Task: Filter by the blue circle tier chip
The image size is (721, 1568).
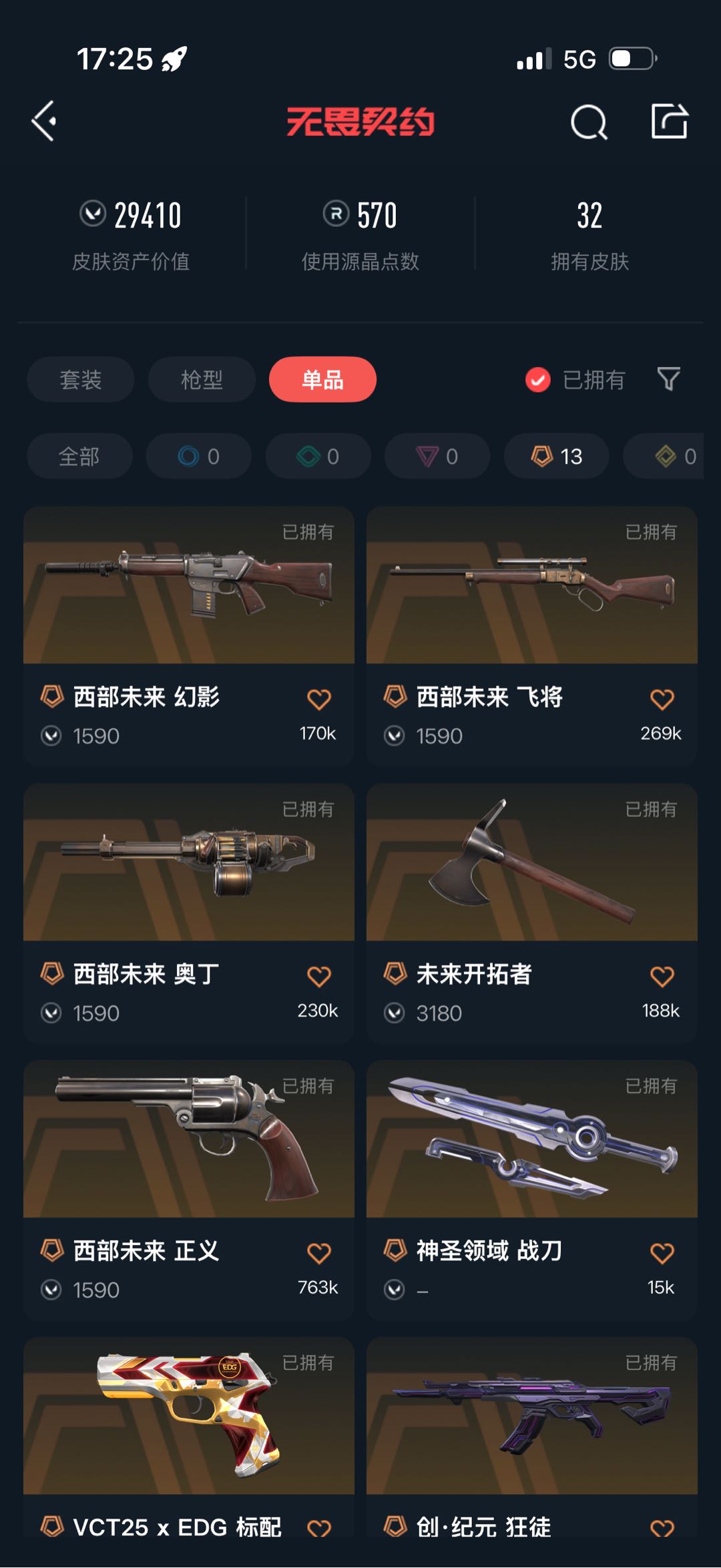Action: click(198, 457)
